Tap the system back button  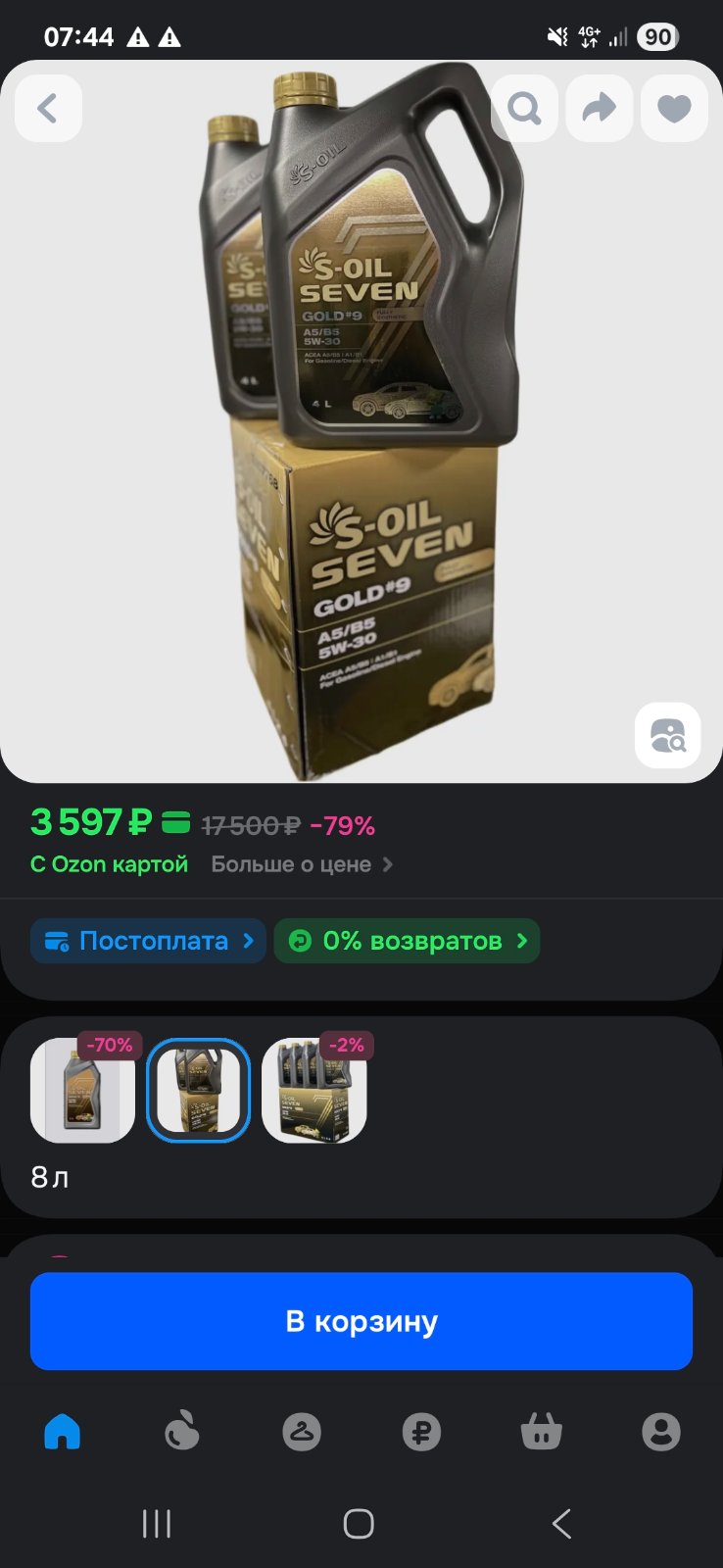pyautogui.click(x=561, y=1524)
